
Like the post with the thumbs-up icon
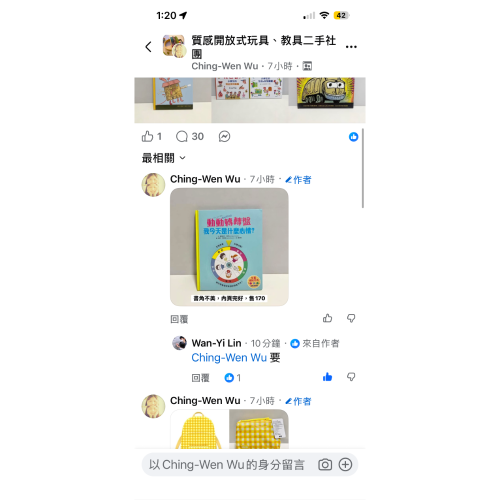coord(147,136)
